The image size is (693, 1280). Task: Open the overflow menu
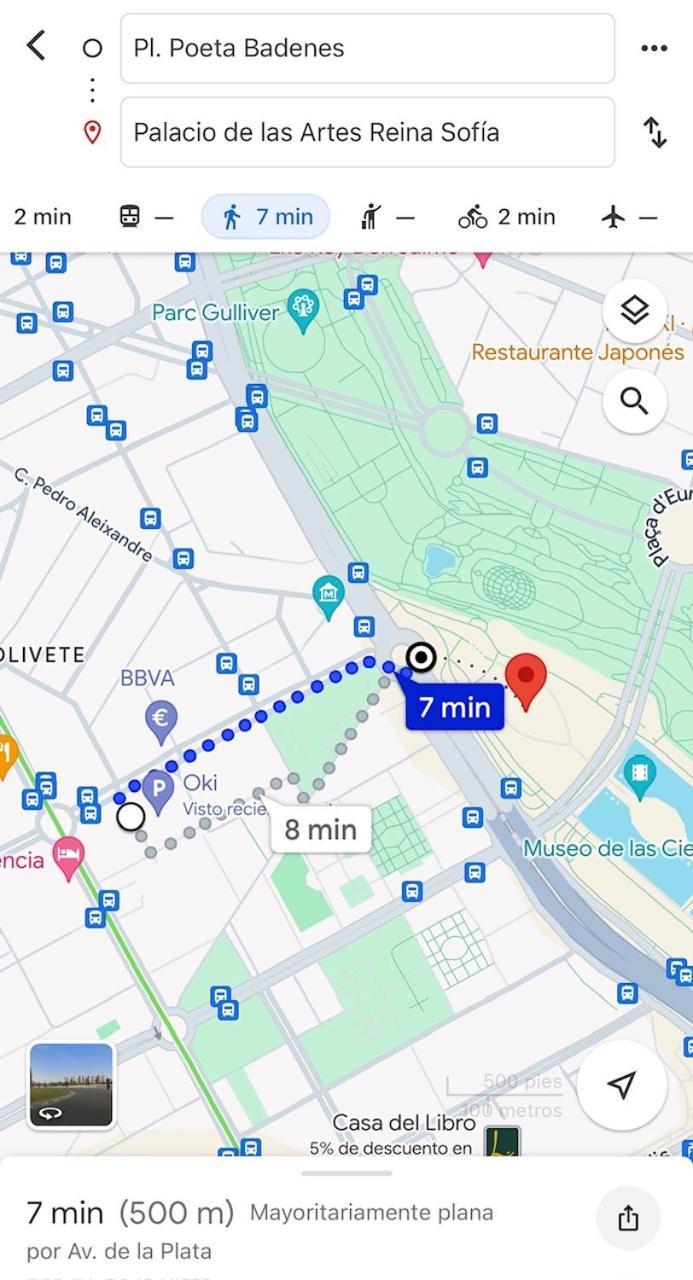pos(654,48)
